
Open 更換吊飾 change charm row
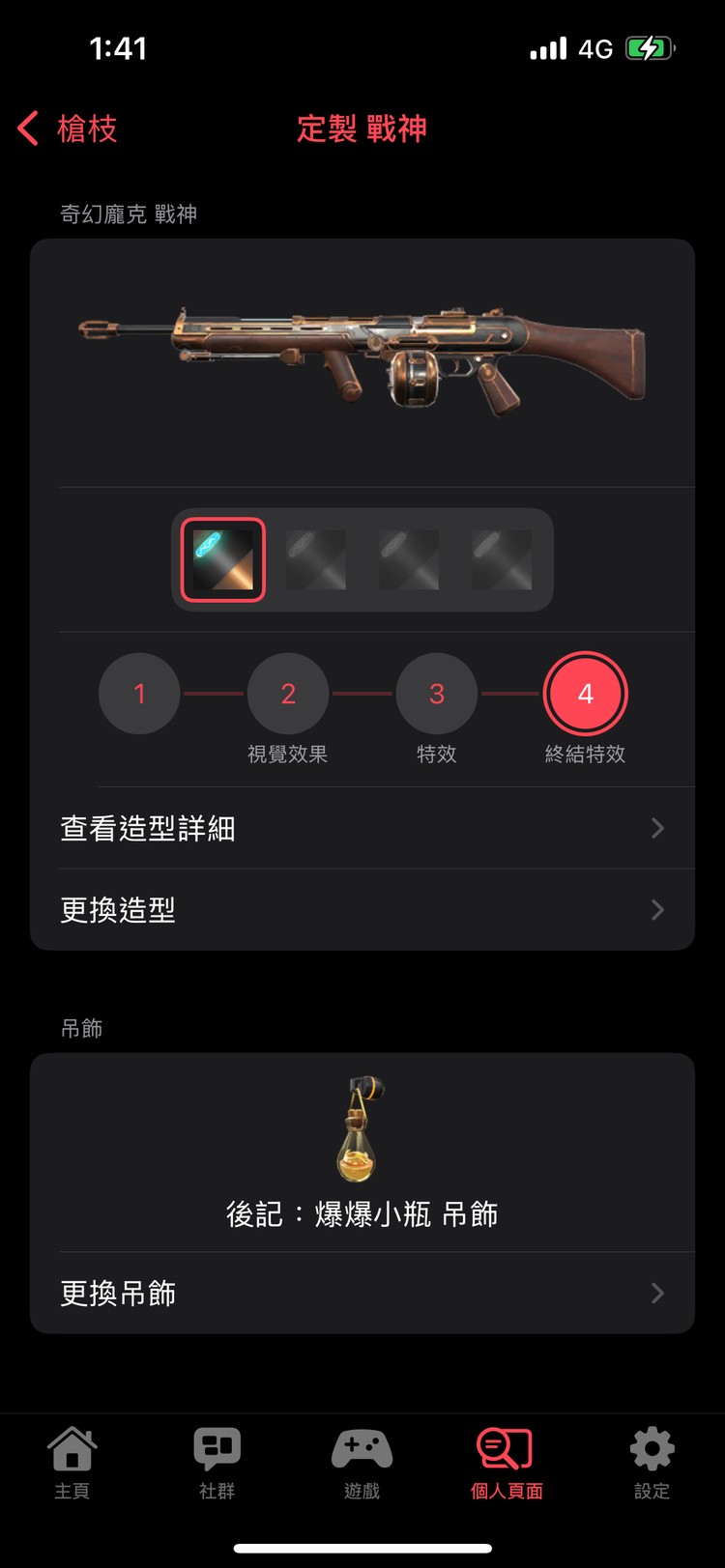coord(362,1293)
